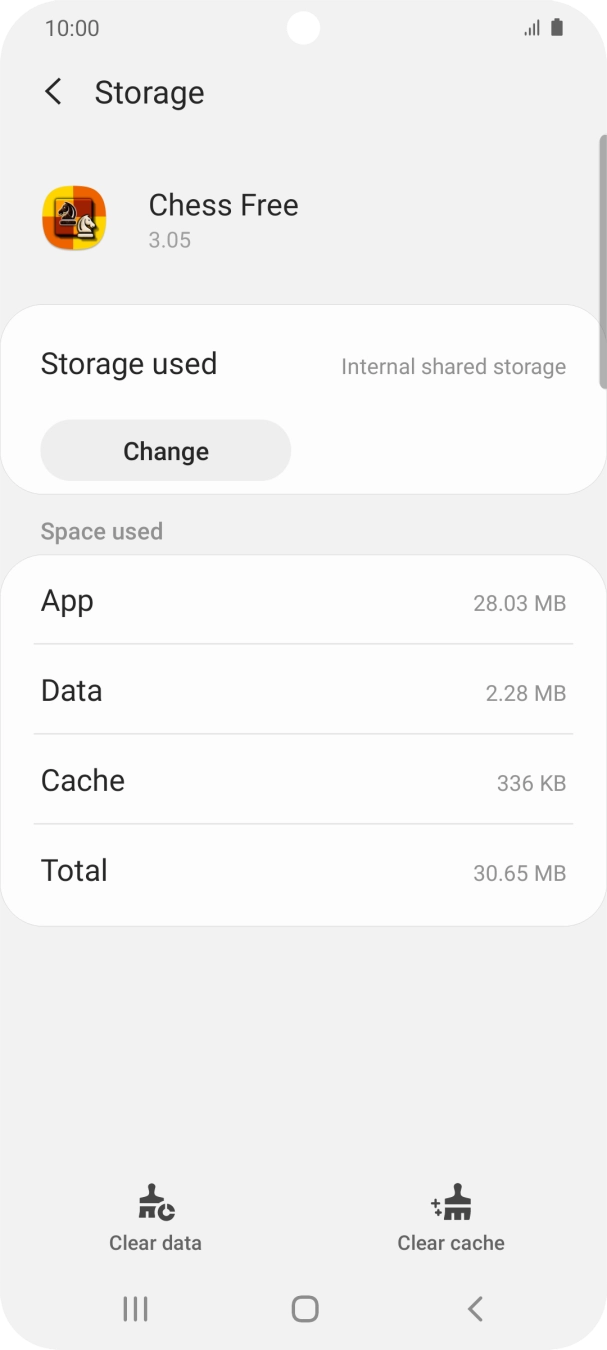Tap the Change storage button
This screenshot has height=1350, width=607.
166,451
